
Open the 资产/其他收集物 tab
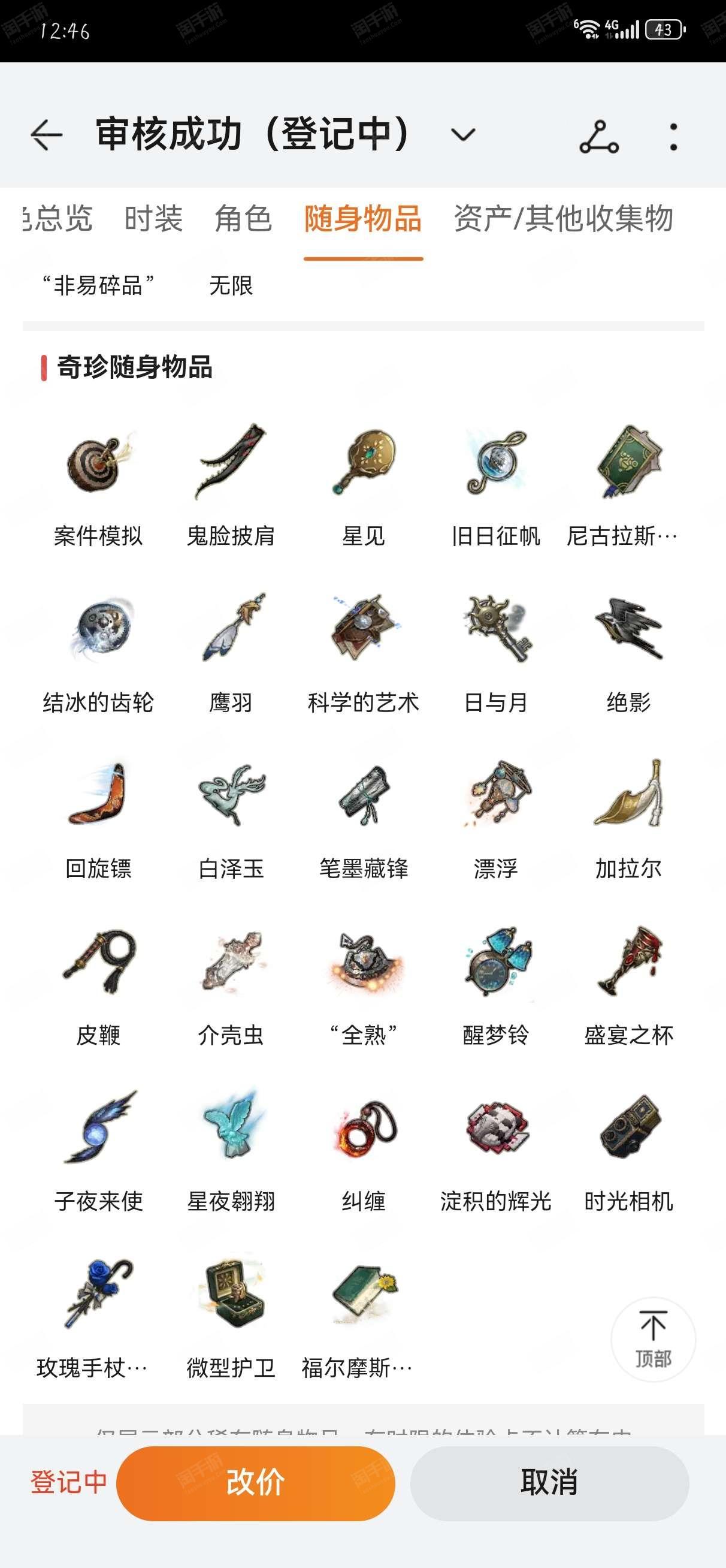click(x=564, y=219)
